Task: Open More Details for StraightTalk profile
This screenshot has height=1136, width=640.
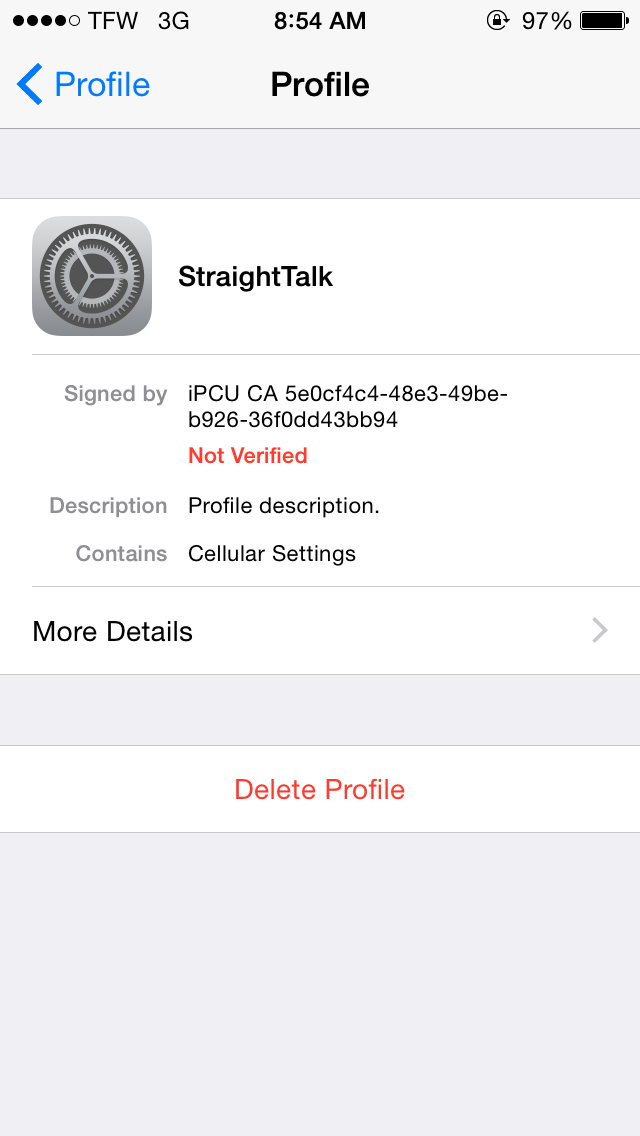Action: (x=320, y=631)
